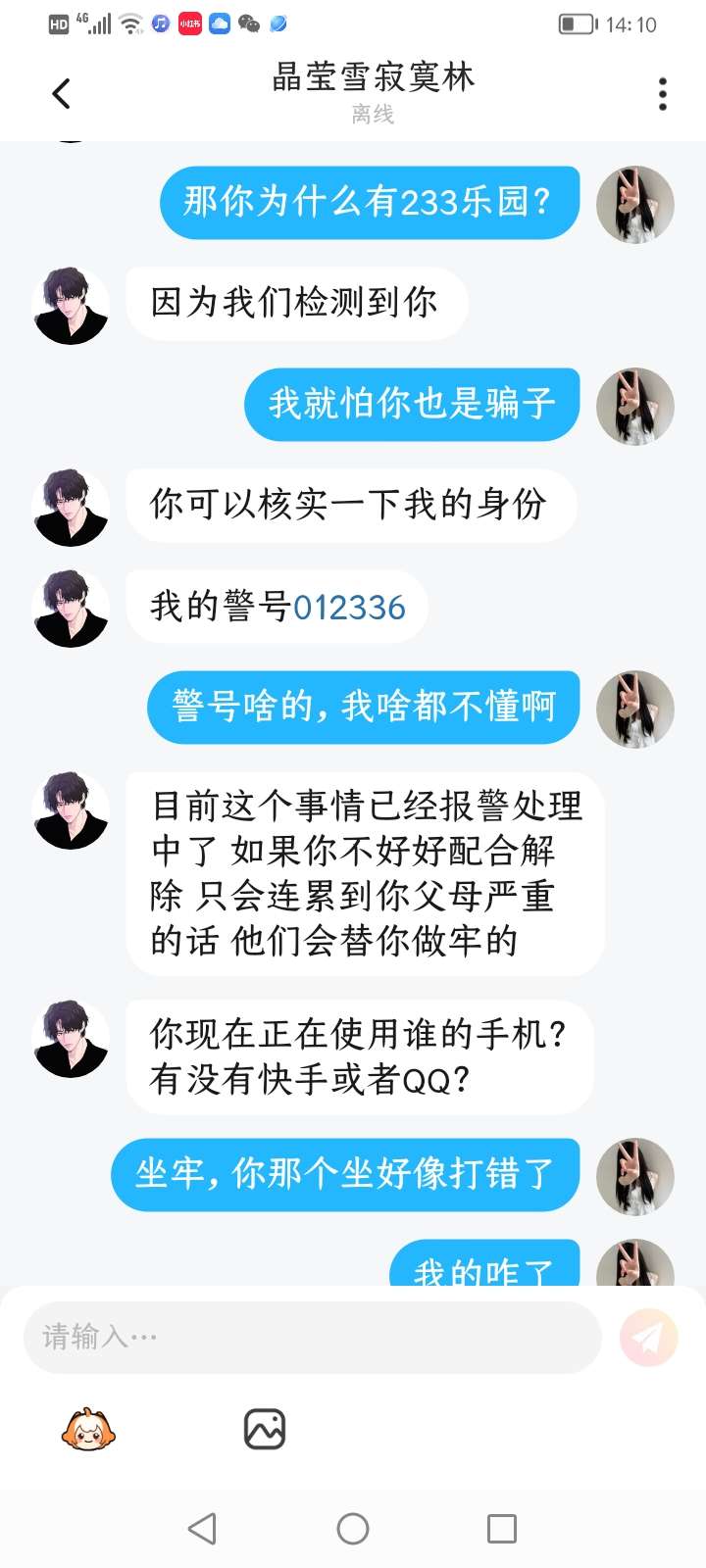The height and width of the screenshot is (1568, 706).
Task: Open the emoji sticker picker
Action: click(88, 1429)
